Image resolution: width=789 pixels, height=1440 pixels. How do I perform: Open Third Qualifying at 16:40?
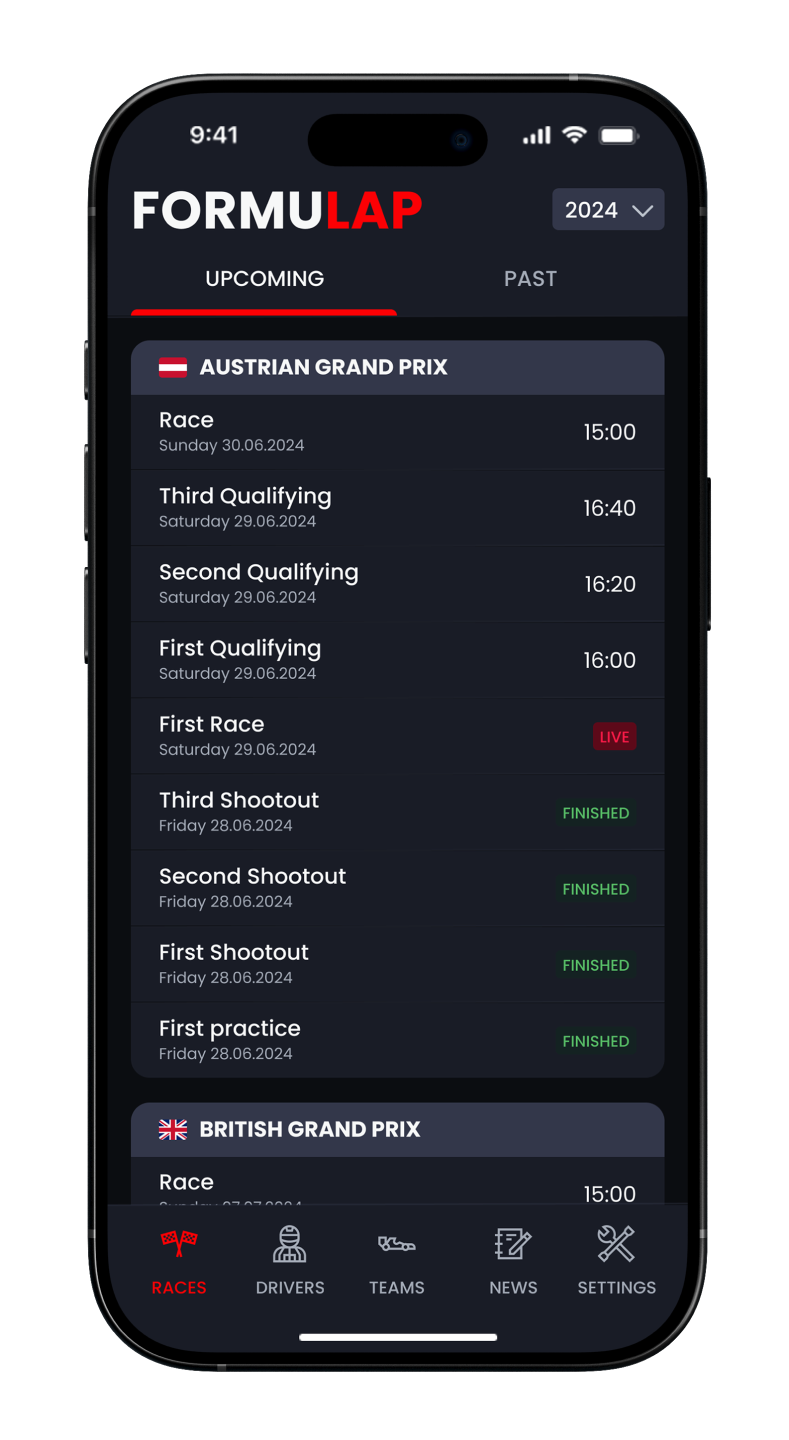(x=397, y=508)
